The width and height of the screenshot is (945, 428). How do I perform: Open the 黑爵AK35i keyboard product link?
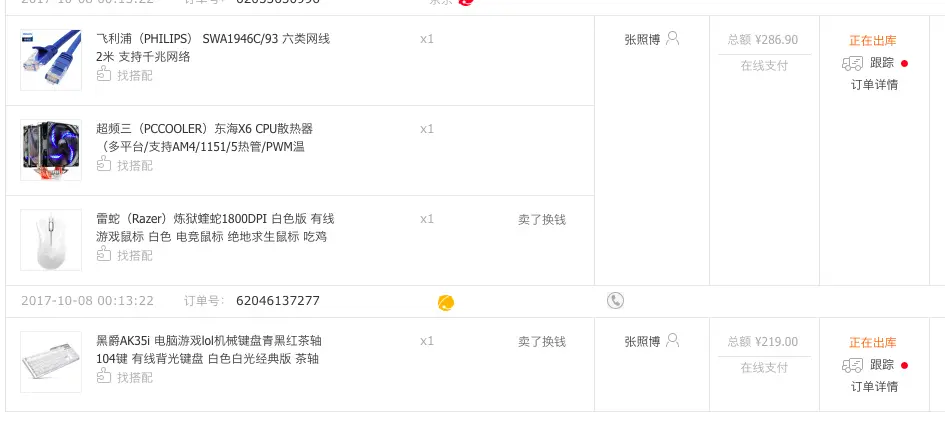(x=208, y=341)
